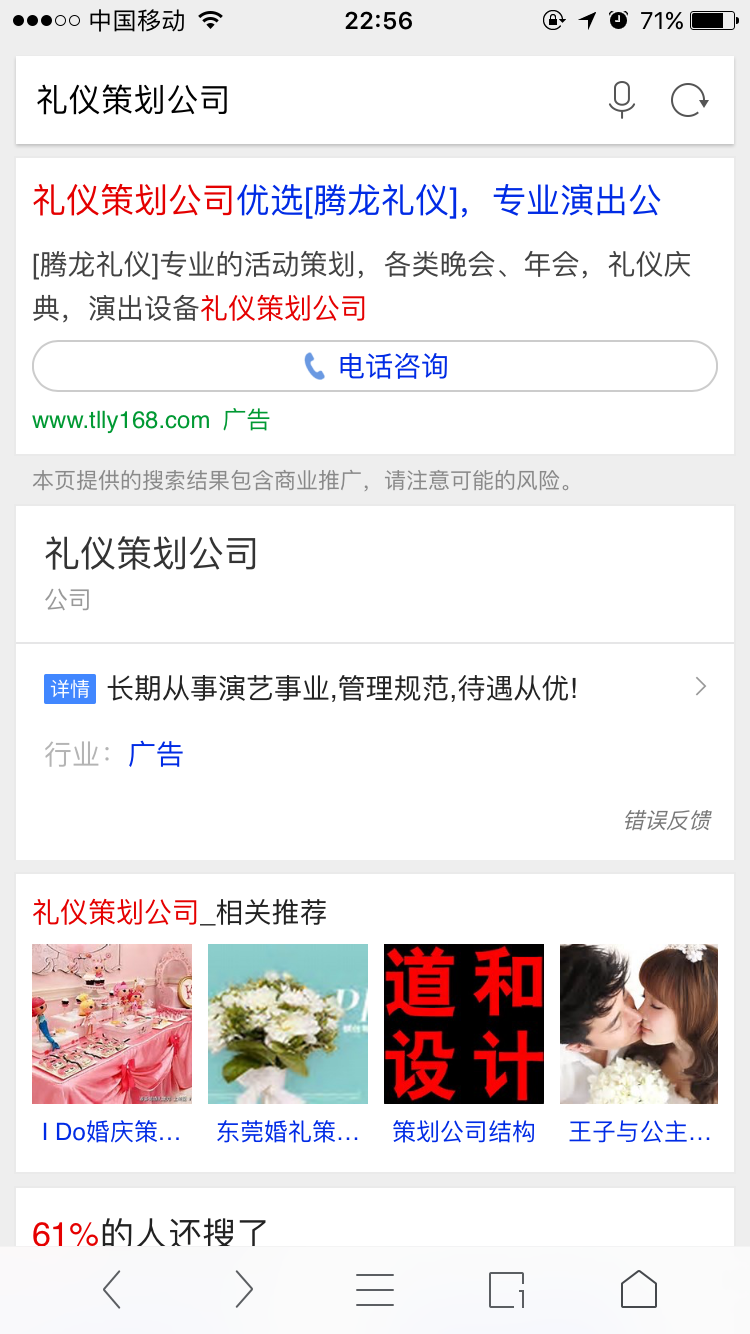
Task: Open the browser tabs switcher
Action: [x=506, y=1290]
